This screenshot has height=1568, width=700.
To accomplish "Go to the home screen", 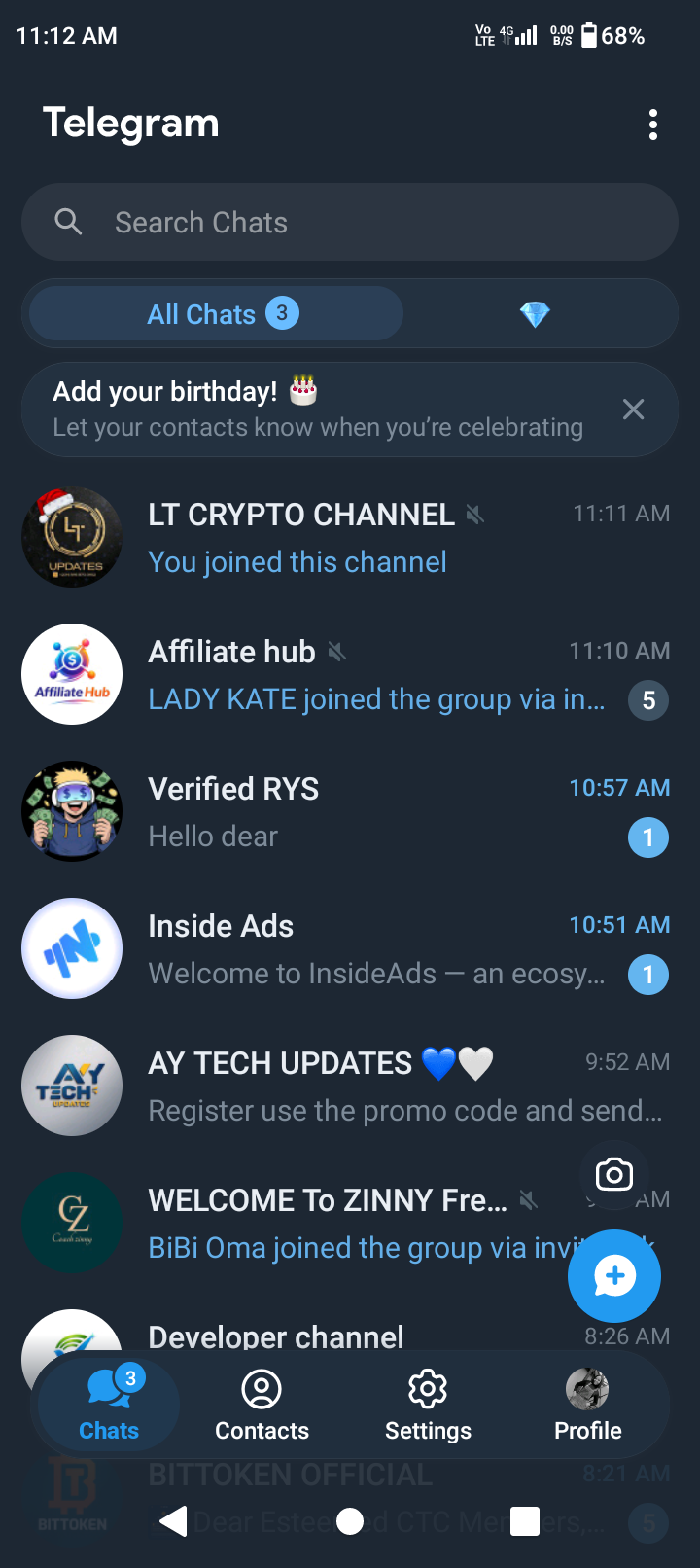I will (350, 1521).
